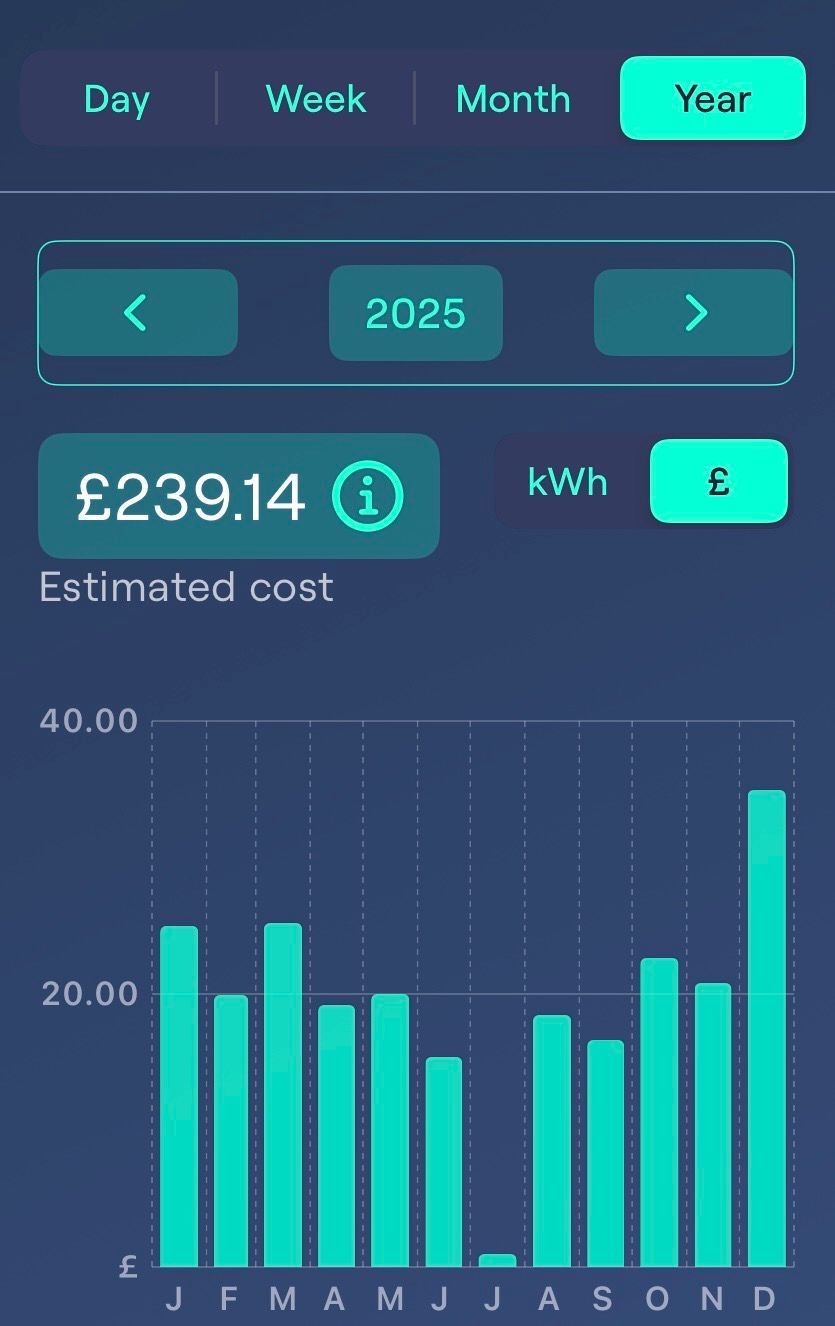This screenshot has height=1326, width=835.
Task: Show usage in kWh
Action: (568, 482)
